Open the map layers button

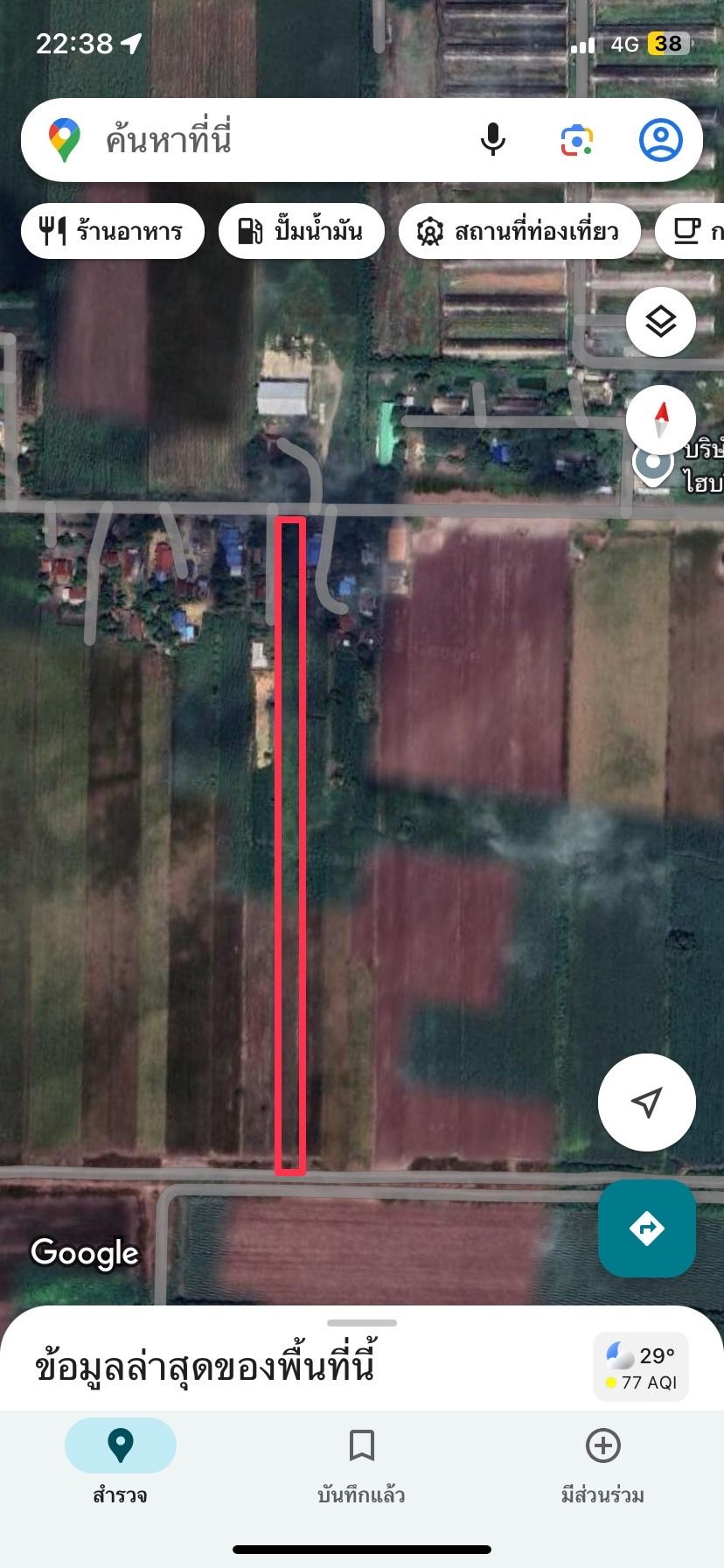[661, 322]
